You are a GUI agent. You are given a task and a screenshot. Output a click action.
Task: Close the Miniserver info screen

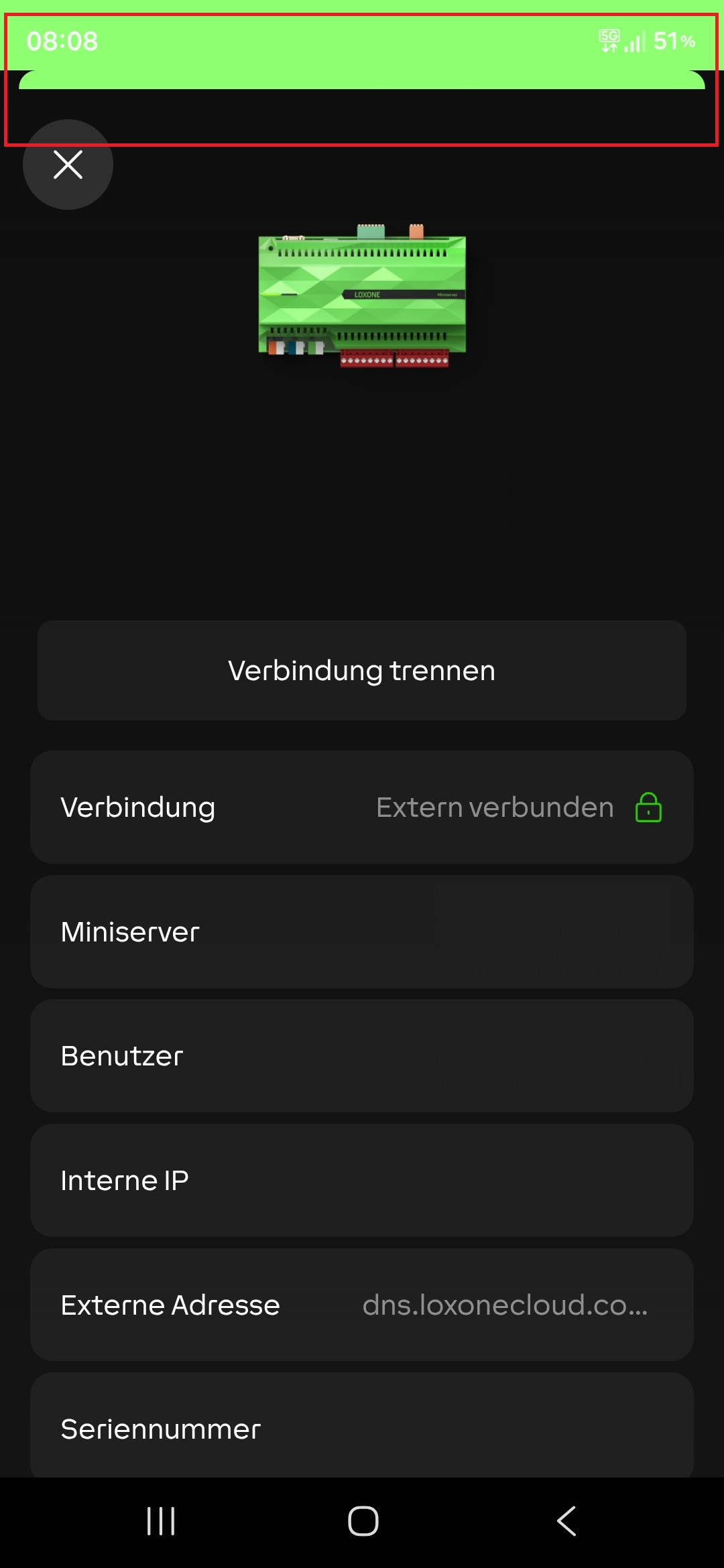(68, 165)
